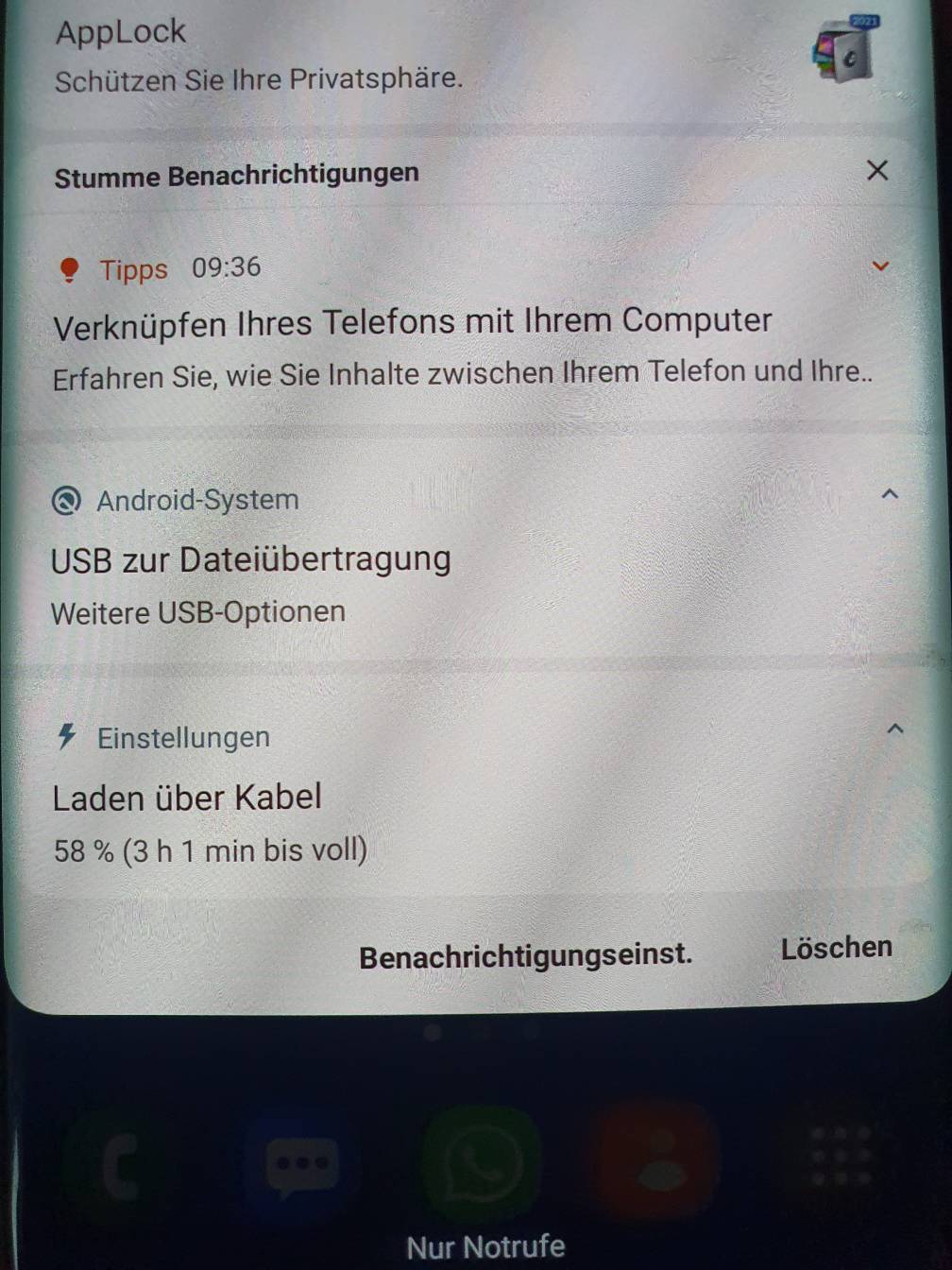Expand the Tipps notification
952x1270 pixels.
click(x=880, y=266)
